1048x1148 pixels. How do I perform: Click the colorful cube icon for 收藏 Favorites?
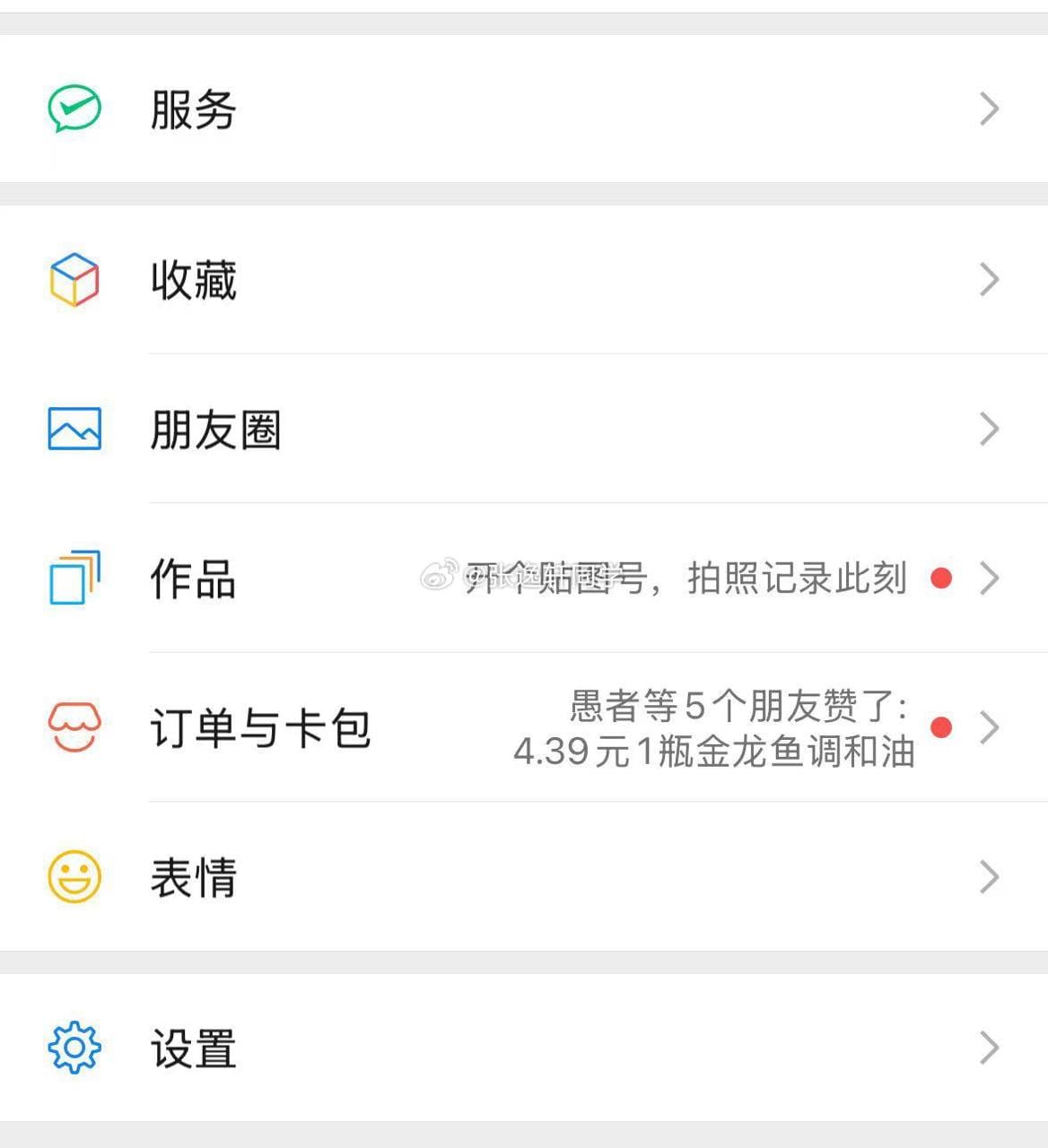tap(74, 280)
